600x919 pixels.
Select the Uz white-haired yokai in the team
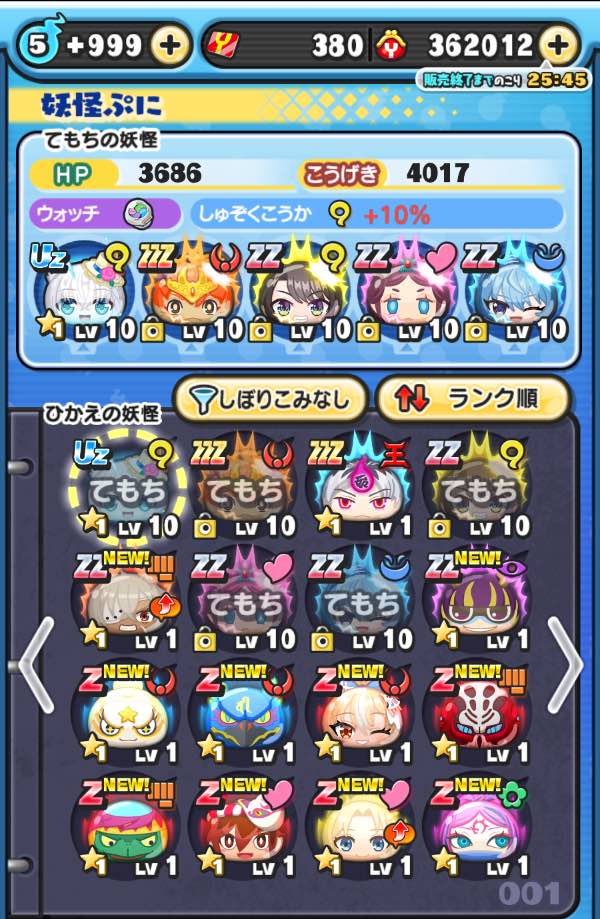86,290
